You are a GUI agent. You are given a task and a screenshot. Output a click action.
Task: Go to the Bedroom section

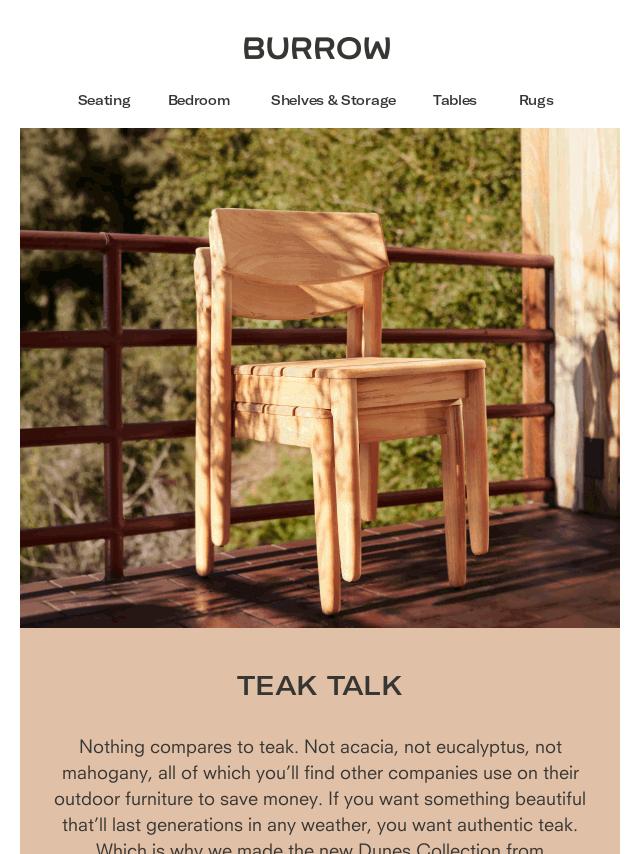(x=199, y=100)
